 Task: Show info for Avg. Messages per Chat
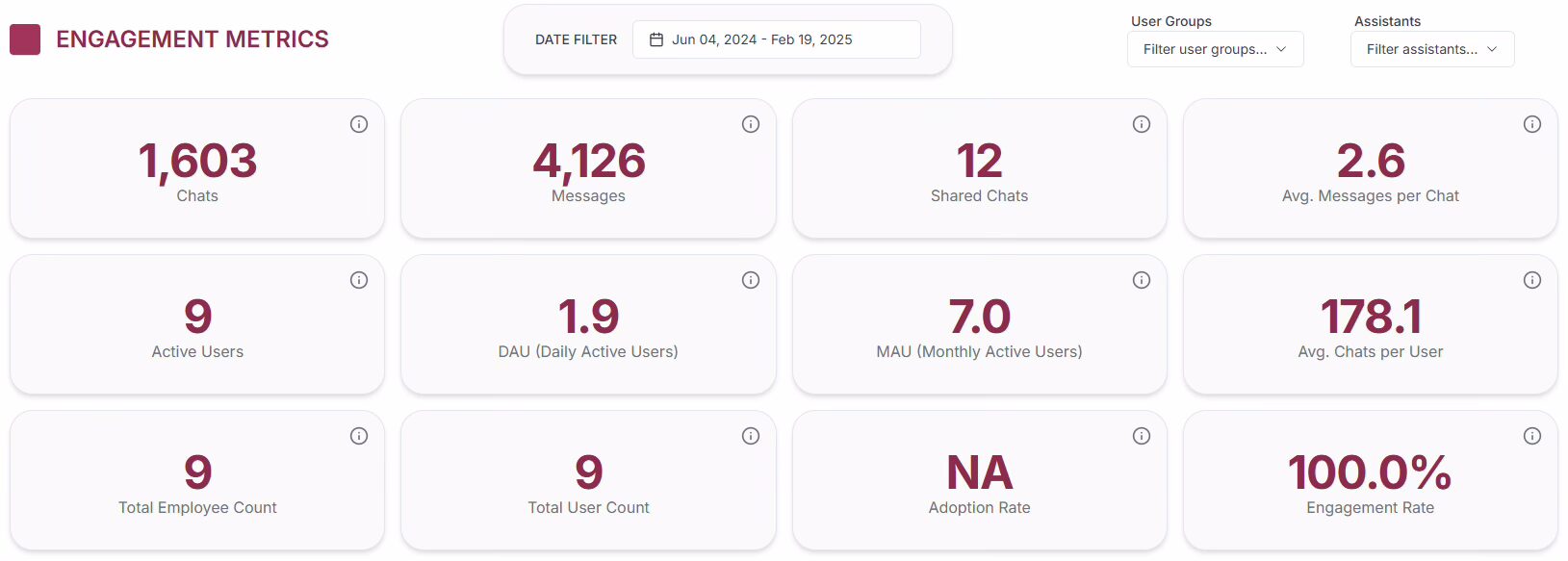(1532, 124)
